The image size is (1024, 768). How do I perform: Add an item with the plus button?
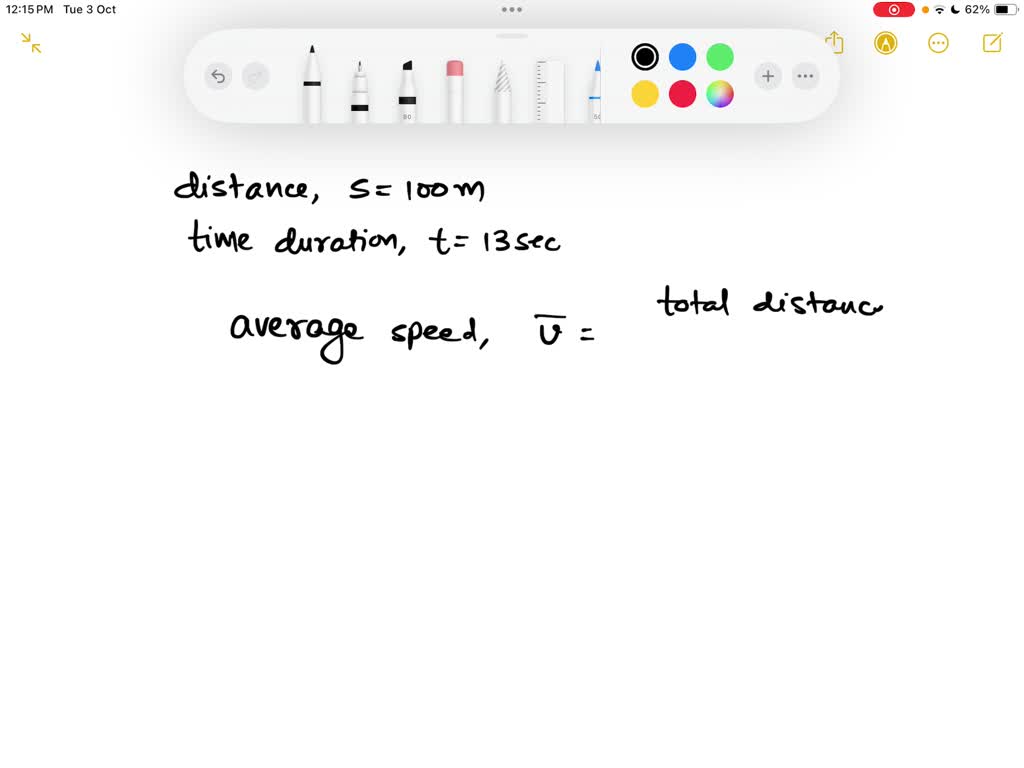point(768,76)
